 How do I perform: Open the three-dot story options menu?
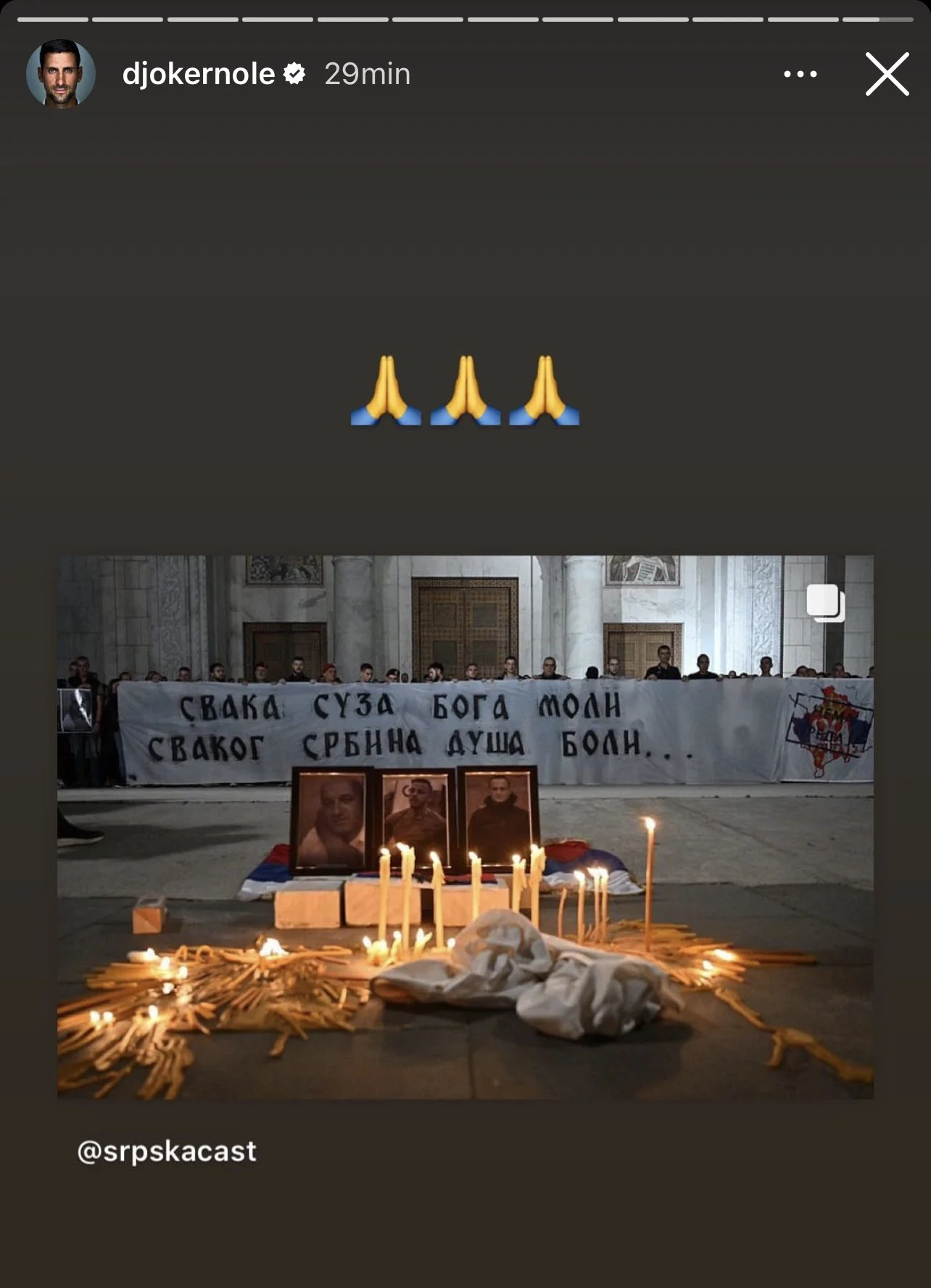click(800, 74)
